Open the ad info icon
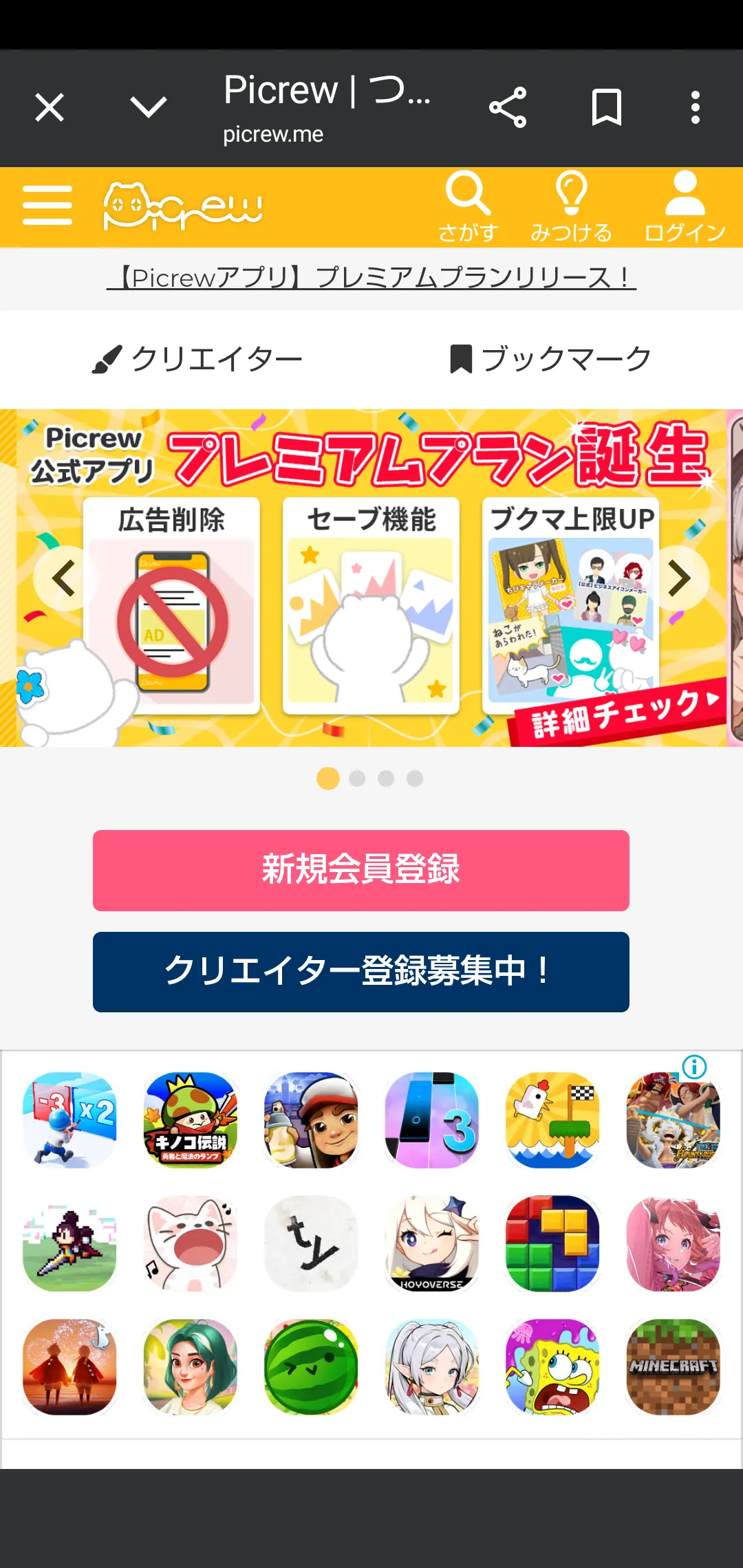 [x=694, y=1067]
